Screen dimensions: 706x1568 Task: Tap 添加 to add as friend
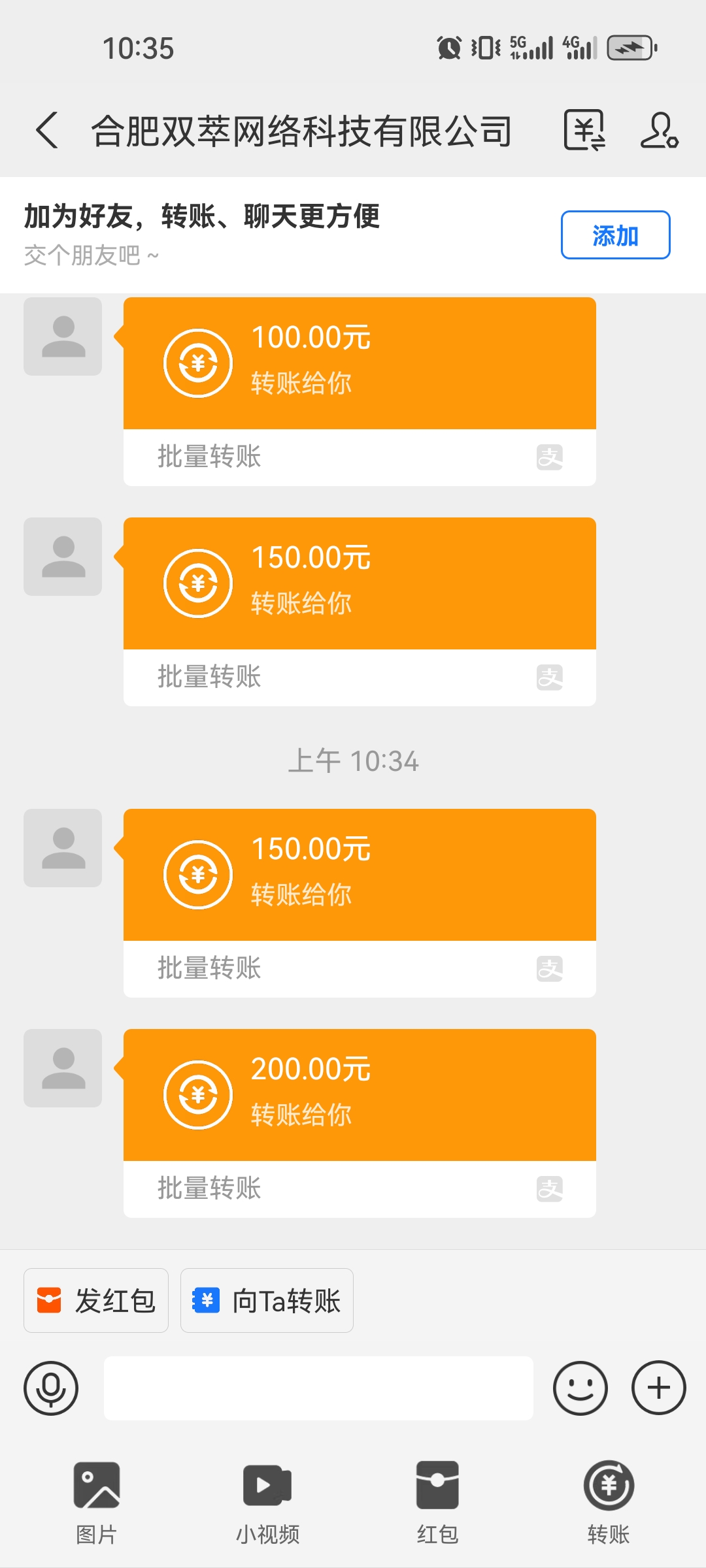tap(615, 235)
